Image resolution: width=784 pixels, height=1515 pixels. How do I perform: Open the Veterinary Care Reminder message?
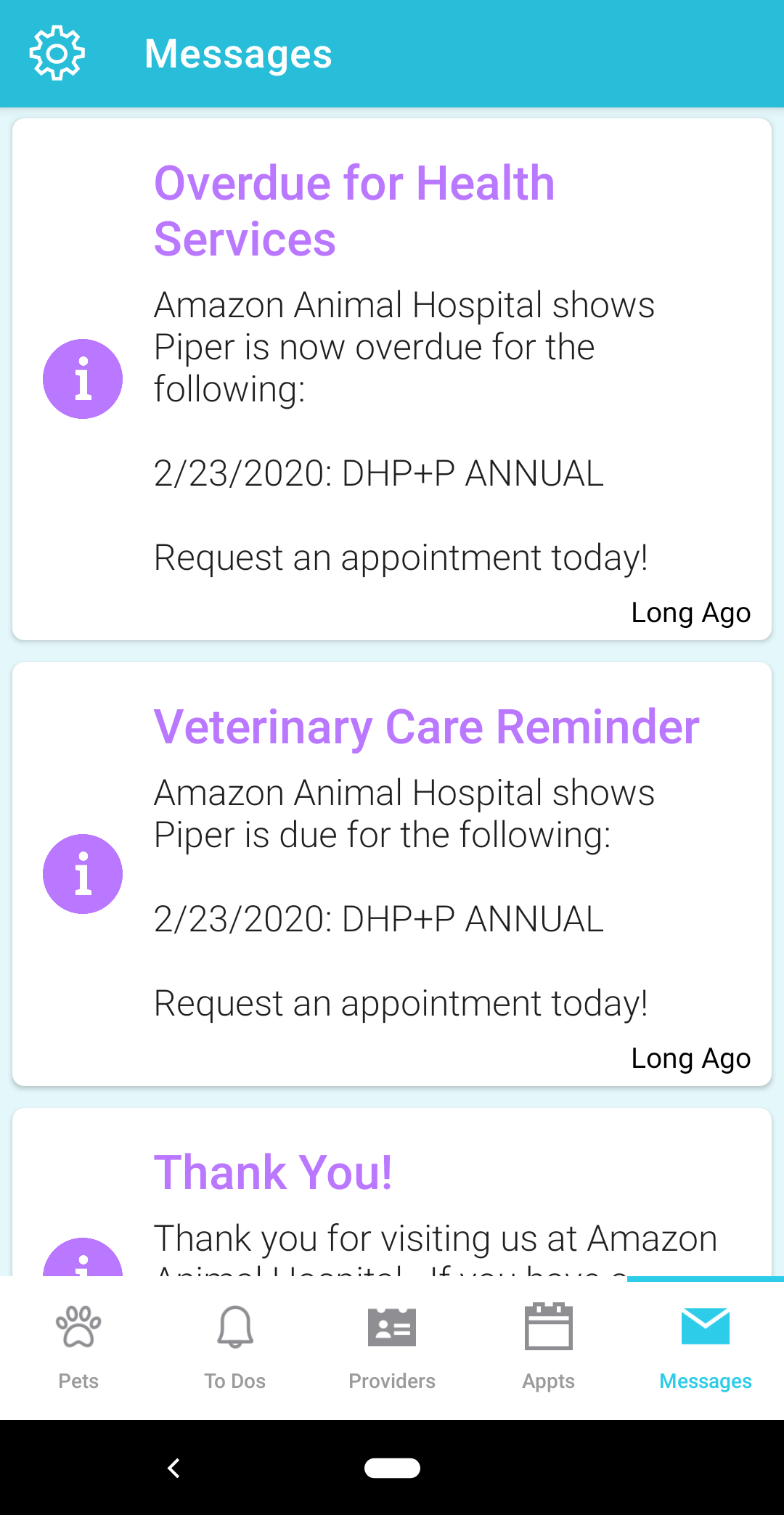coord(392,873)
